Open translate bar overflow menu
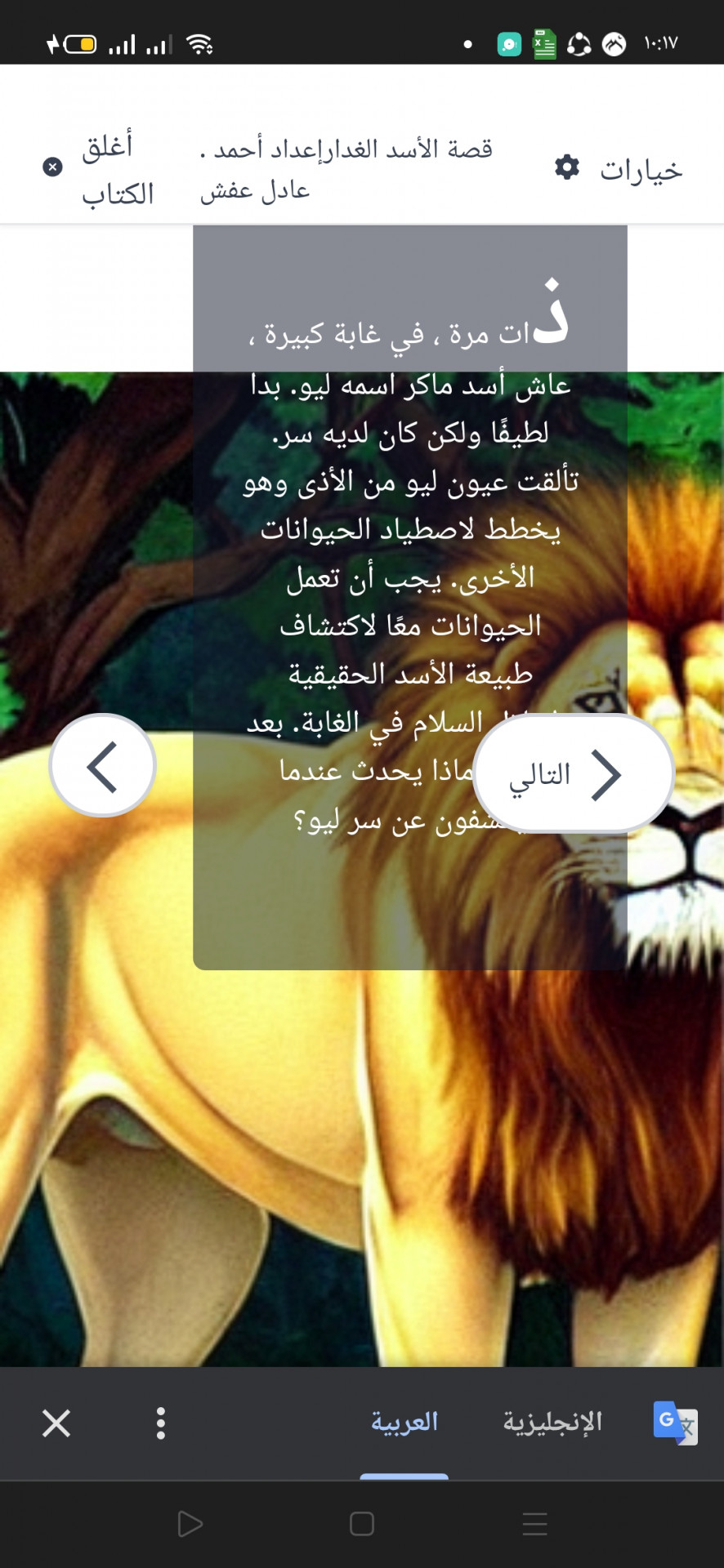This screenshot has height=1568, width=724. click(161, 1423)
